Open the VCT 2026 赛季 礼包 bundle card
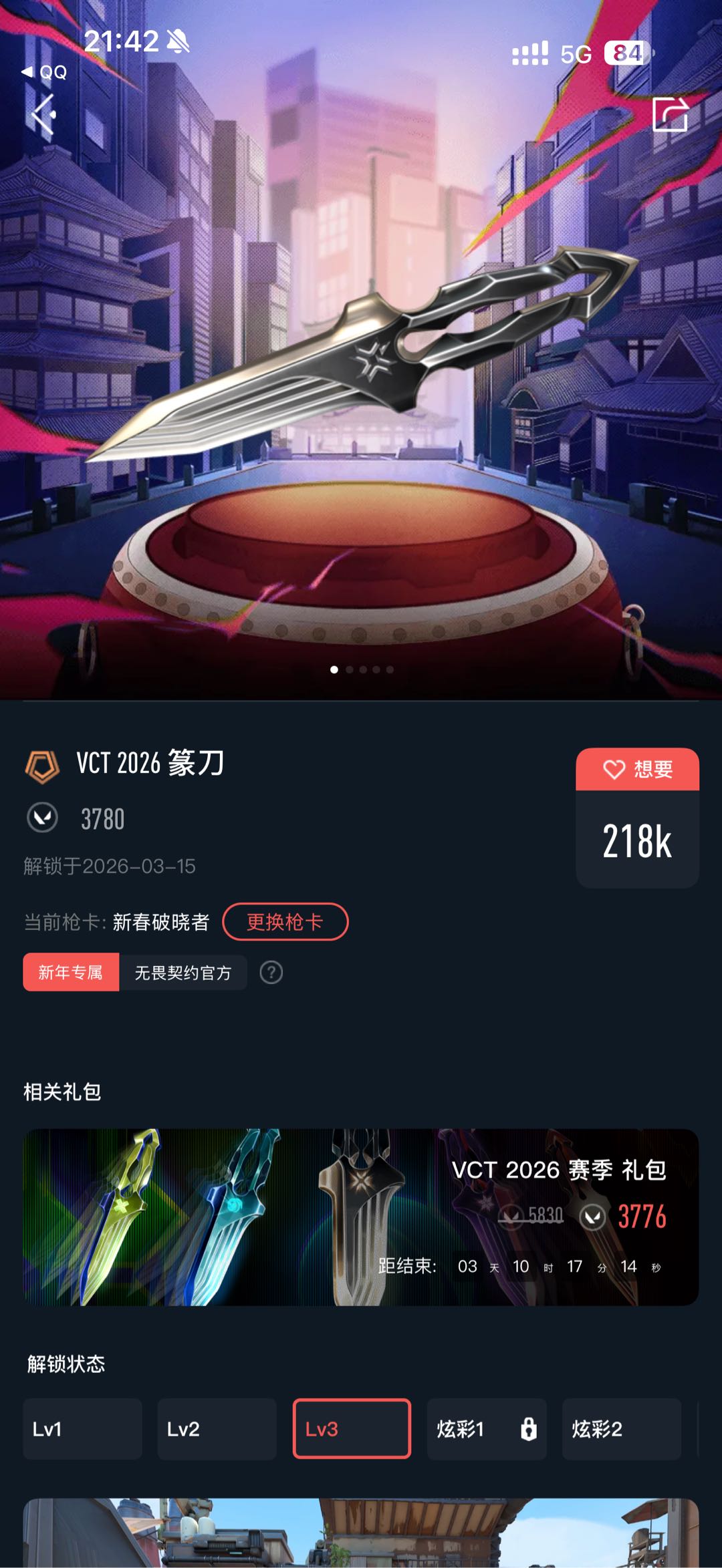The height and width of the screenshot is (1568, 722). pos(361,1217)
